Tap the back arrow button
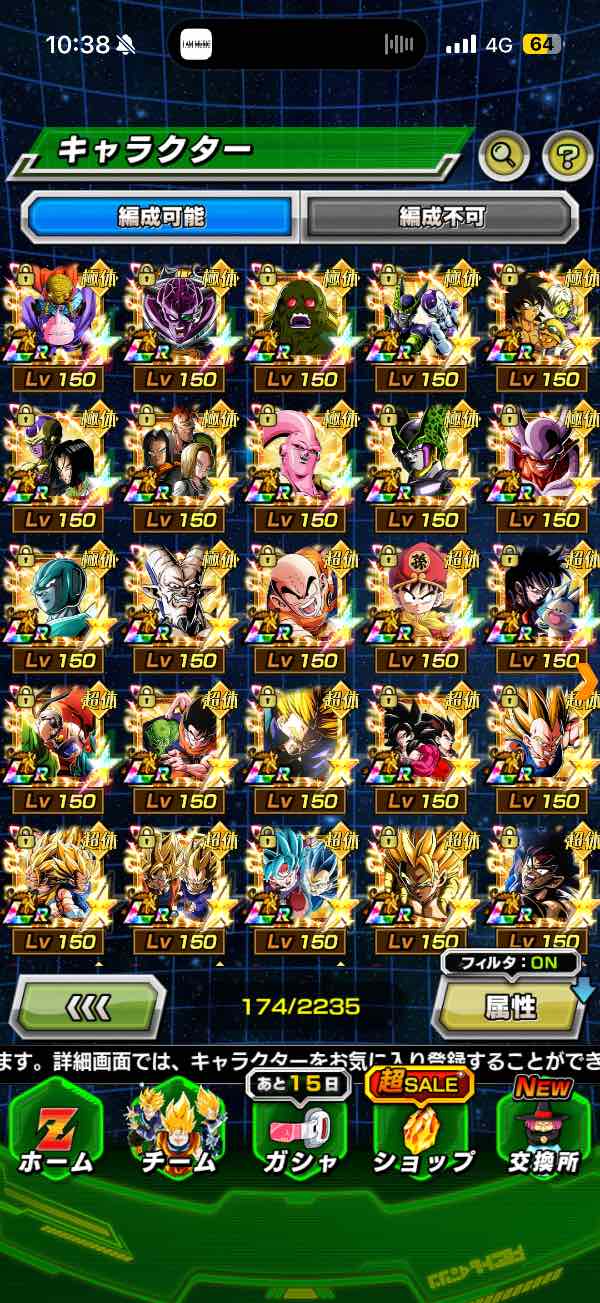The height and width of the screenshot is (1303, 600). pyautogui.click(x=88, y=1006)
